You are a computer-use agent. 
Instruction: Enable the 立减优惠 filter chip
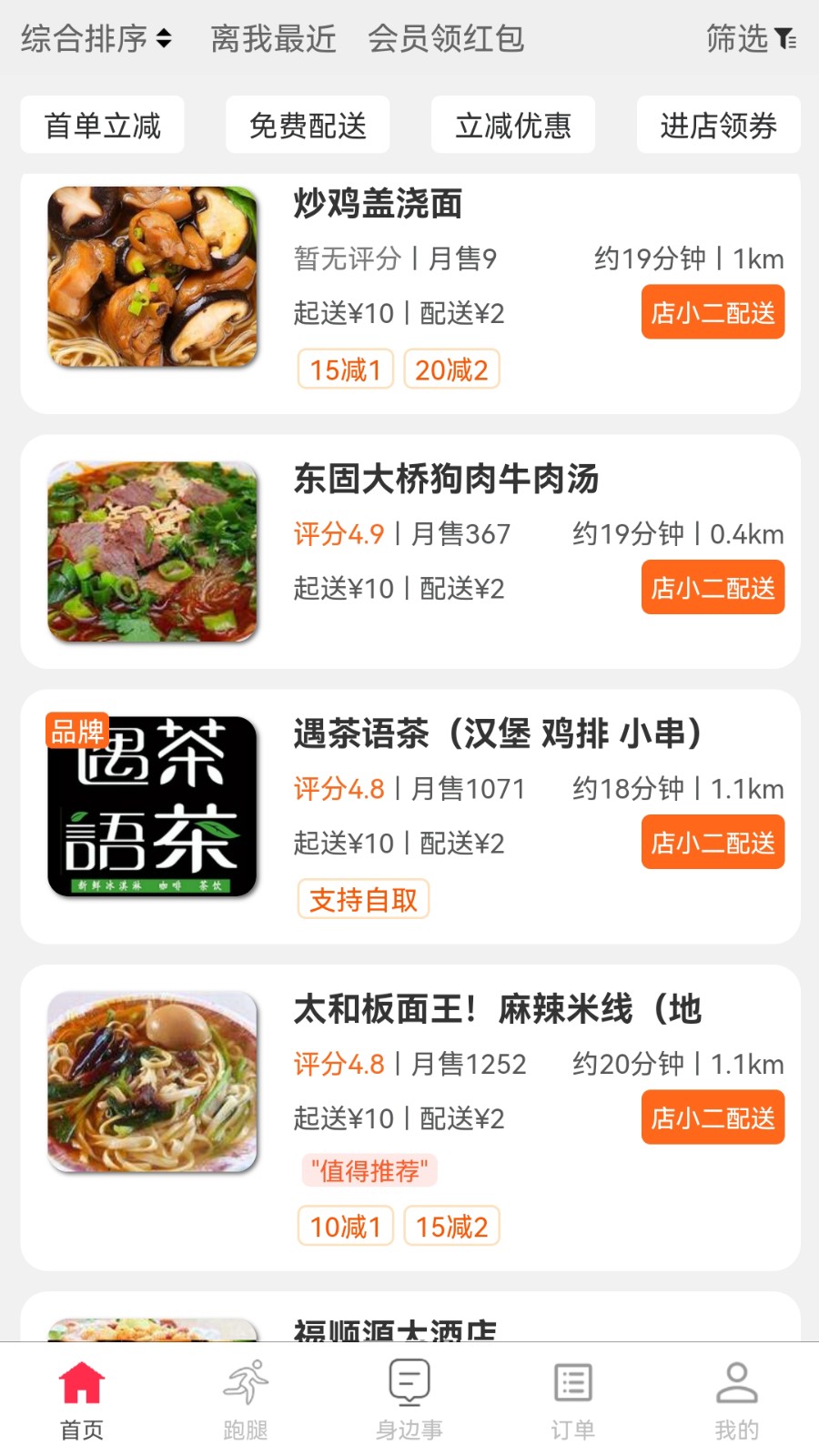point(512,125)
